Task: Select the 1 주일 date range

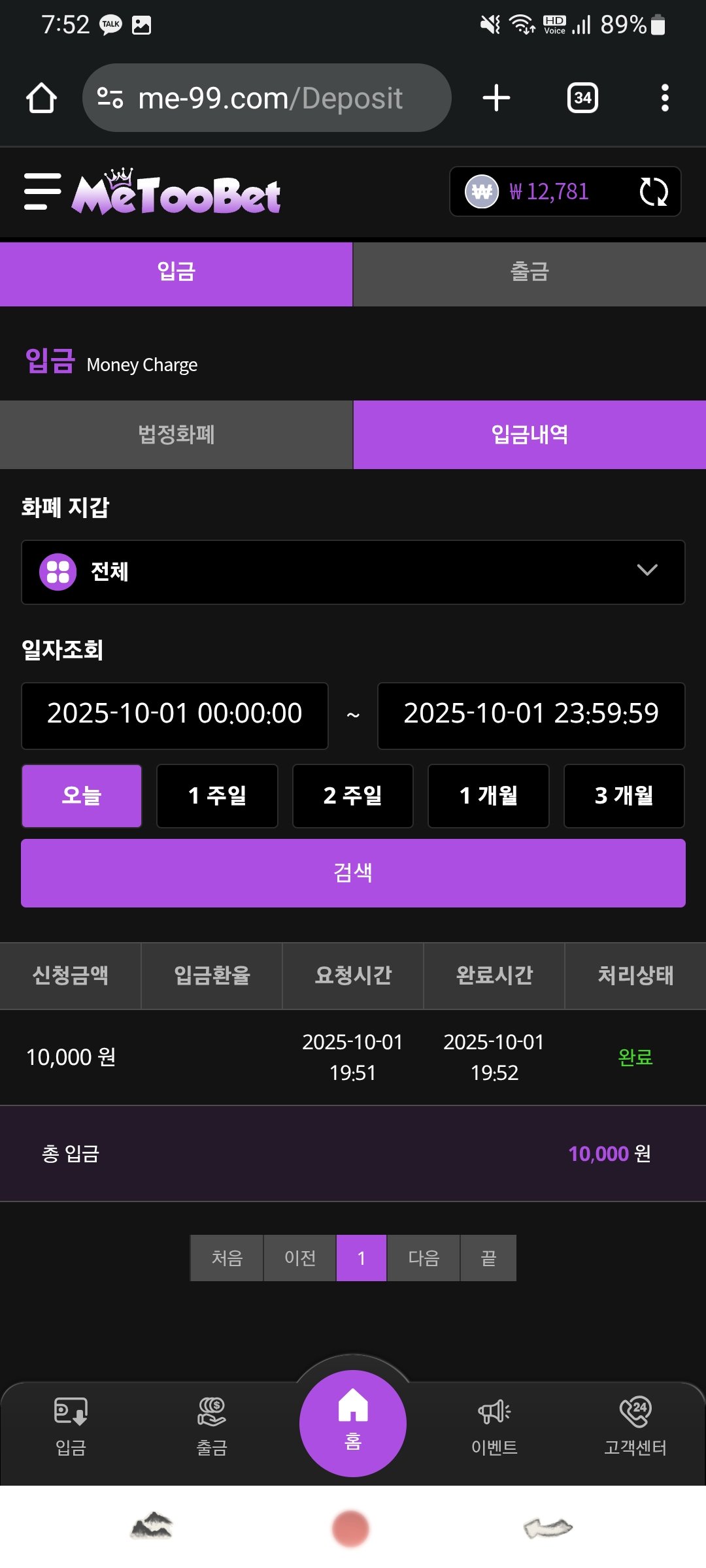Action: [217, 796]
